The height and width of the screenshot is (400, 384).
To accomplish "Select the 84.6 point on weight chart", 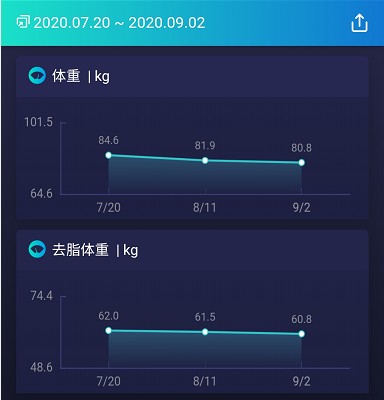I will [x=108, y=155].
